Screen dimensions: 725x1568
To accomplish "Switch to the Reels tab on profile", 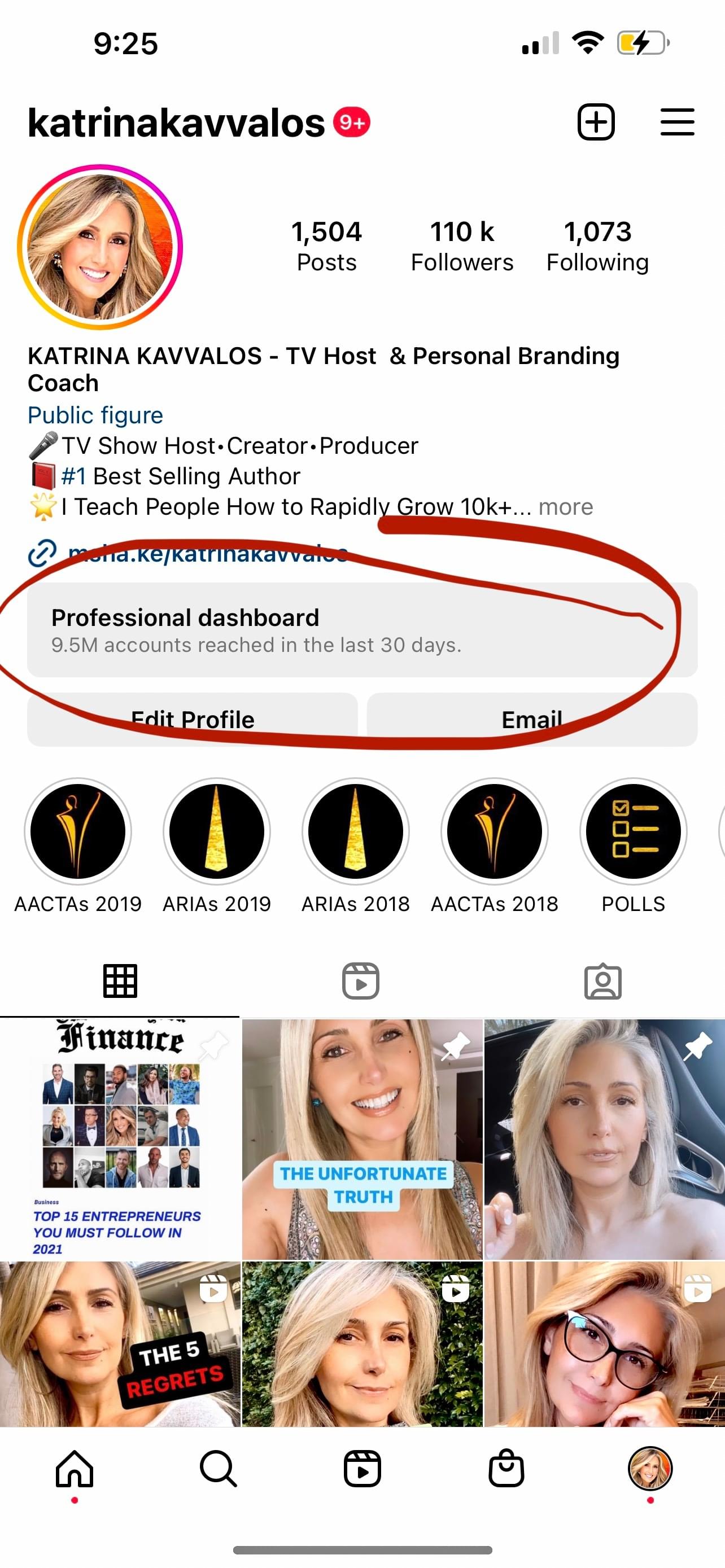I will click(x=361, y=980).
